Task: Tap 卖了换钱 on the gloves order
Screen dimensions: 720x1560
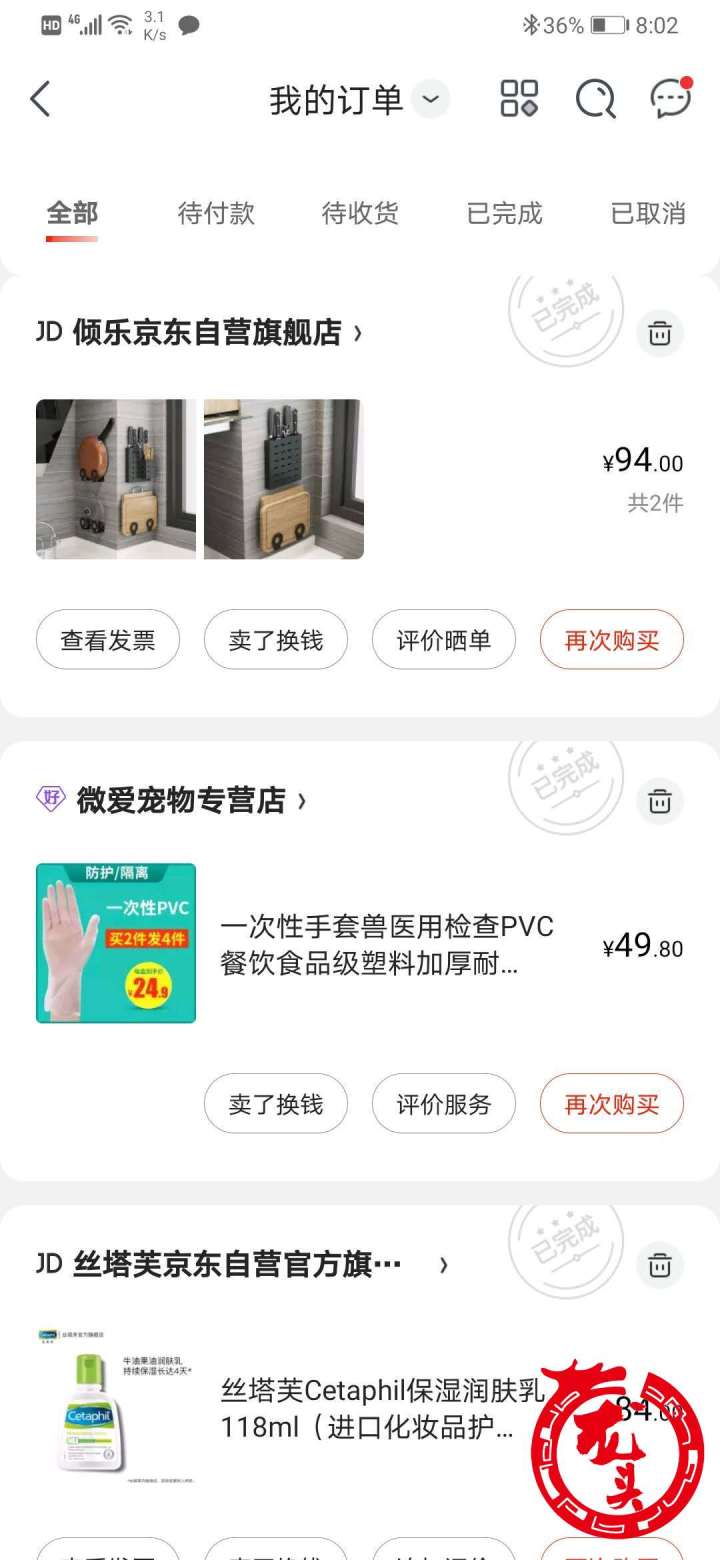Action: pos(276,1104)
